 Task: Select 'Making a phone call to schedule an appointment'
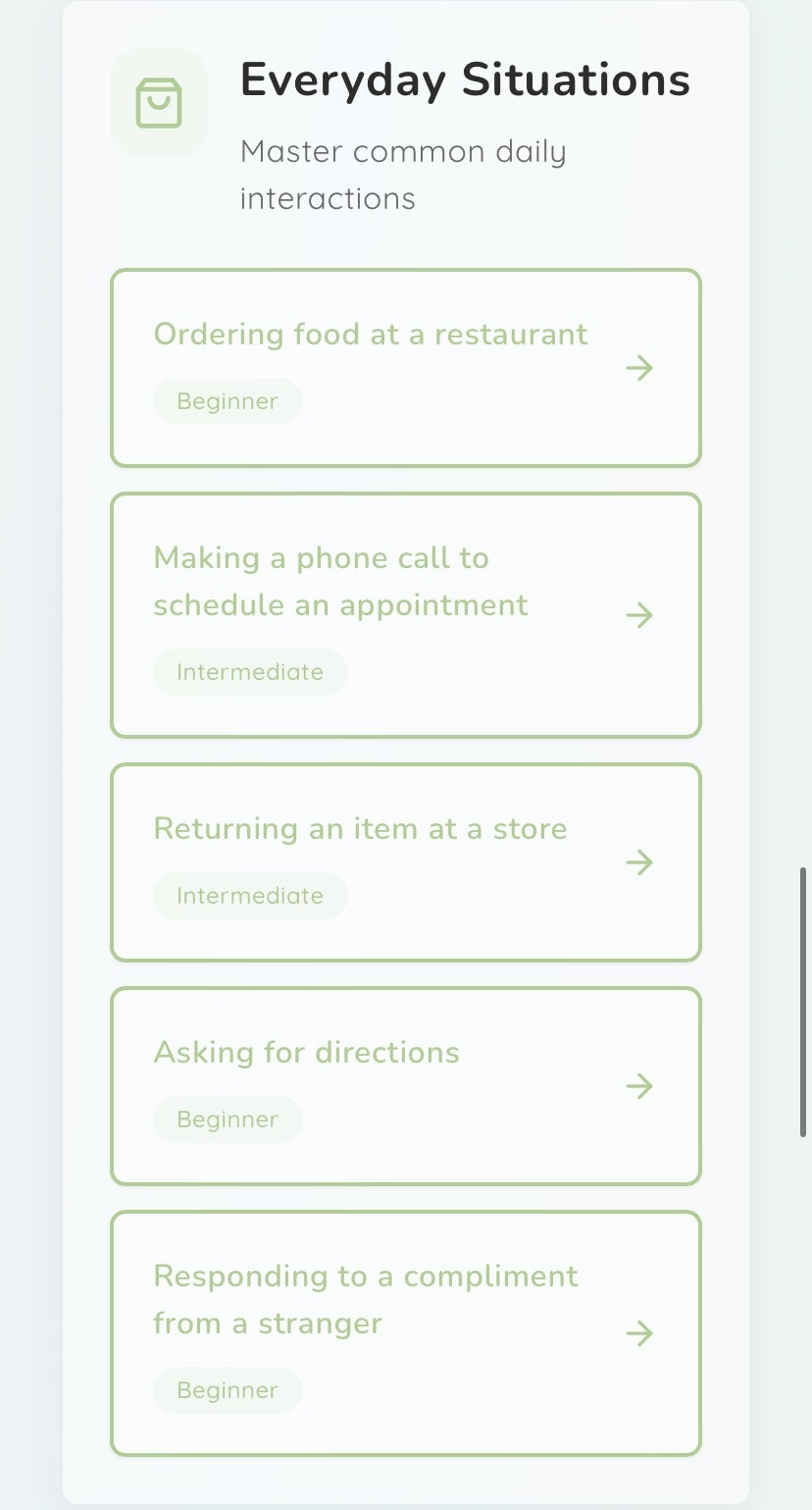point(340,581)
